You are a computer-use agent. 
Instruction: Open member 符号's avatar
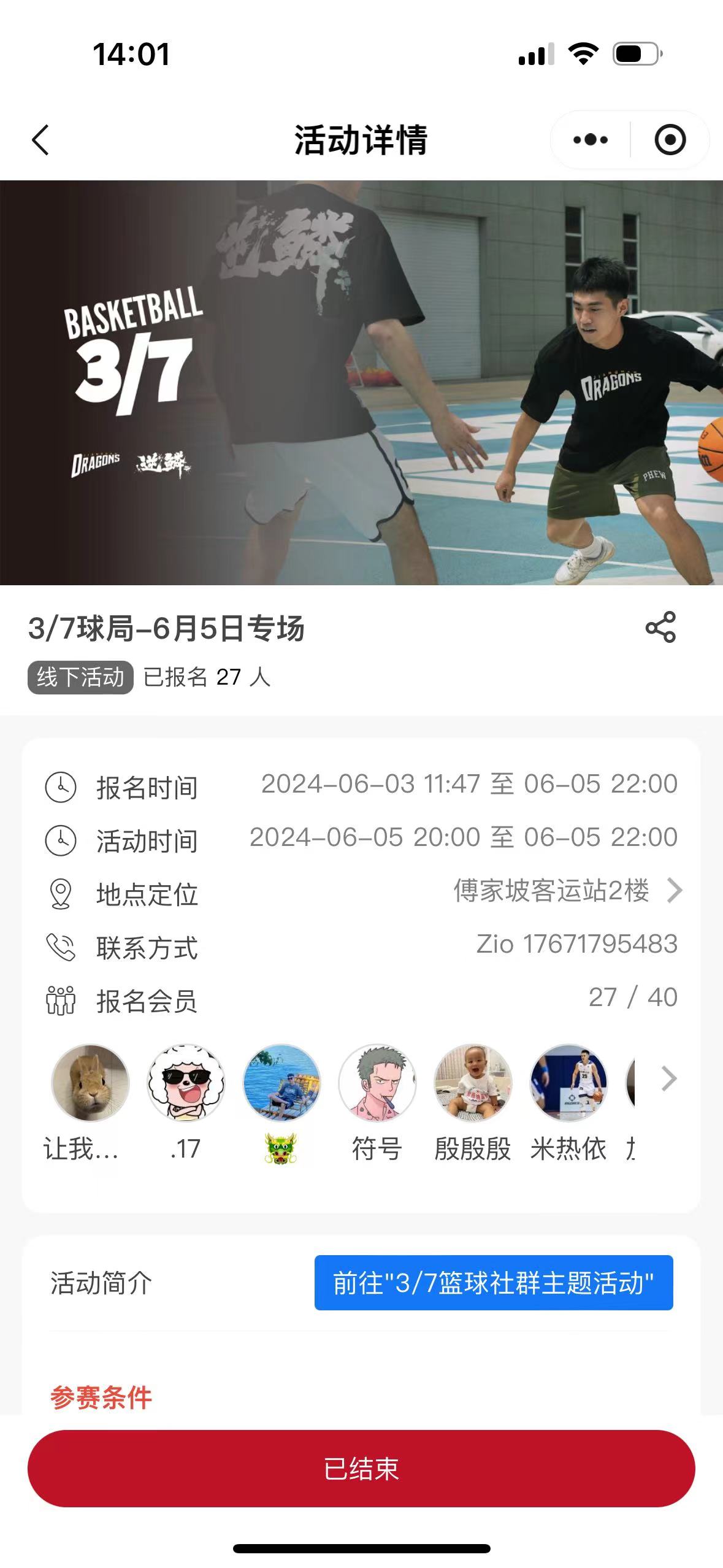pos(377,1083)
